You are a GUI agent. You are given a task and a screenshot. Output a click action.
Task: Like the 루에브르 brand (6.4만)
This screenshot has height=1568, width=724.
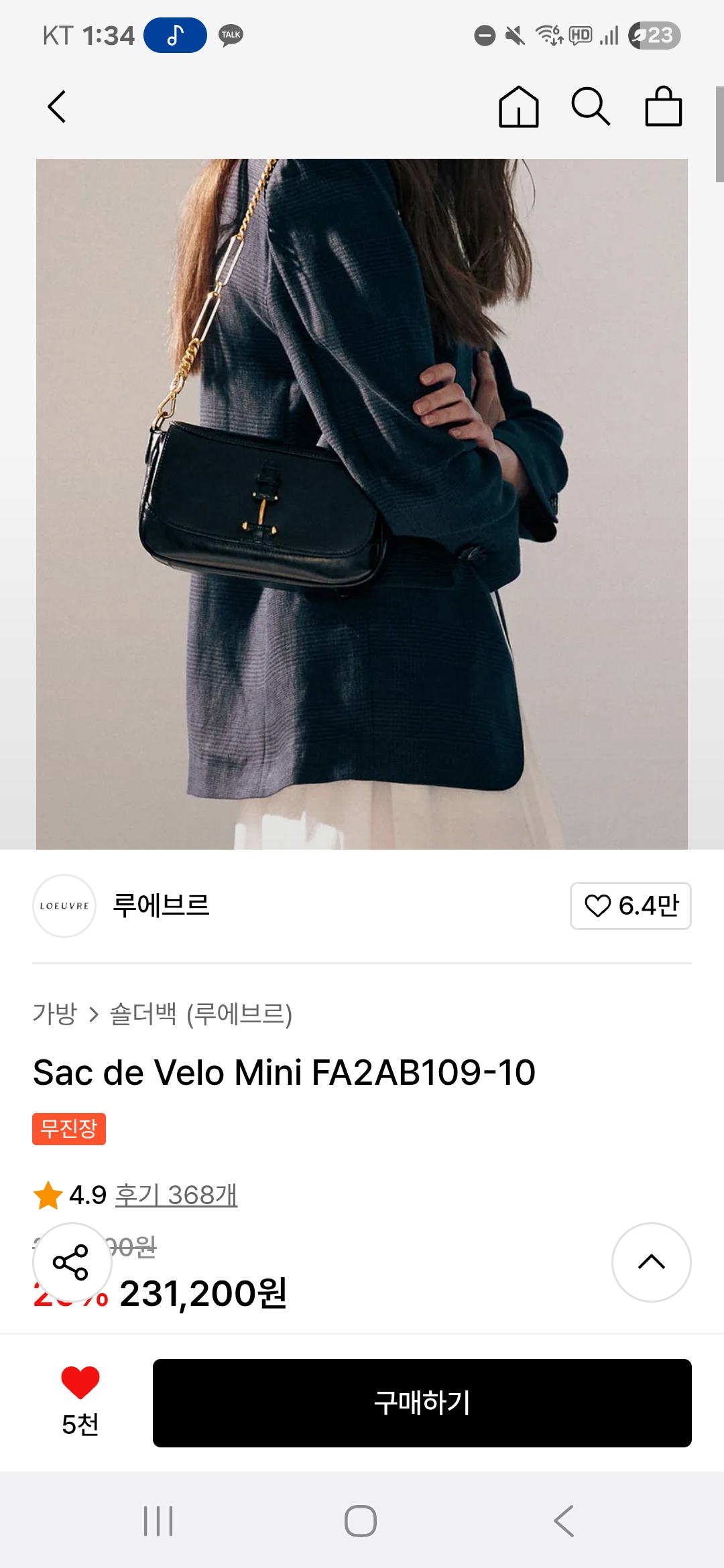[630, 906]
